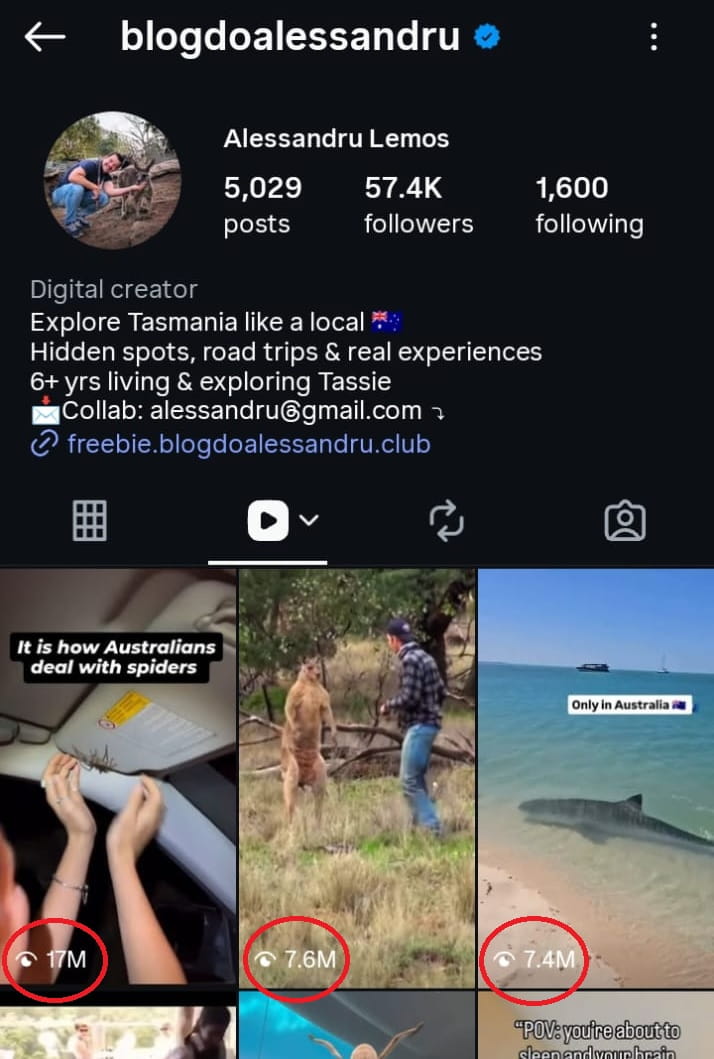Go back using the arrow icon
714x1059 pixels.
click(45, 38)
